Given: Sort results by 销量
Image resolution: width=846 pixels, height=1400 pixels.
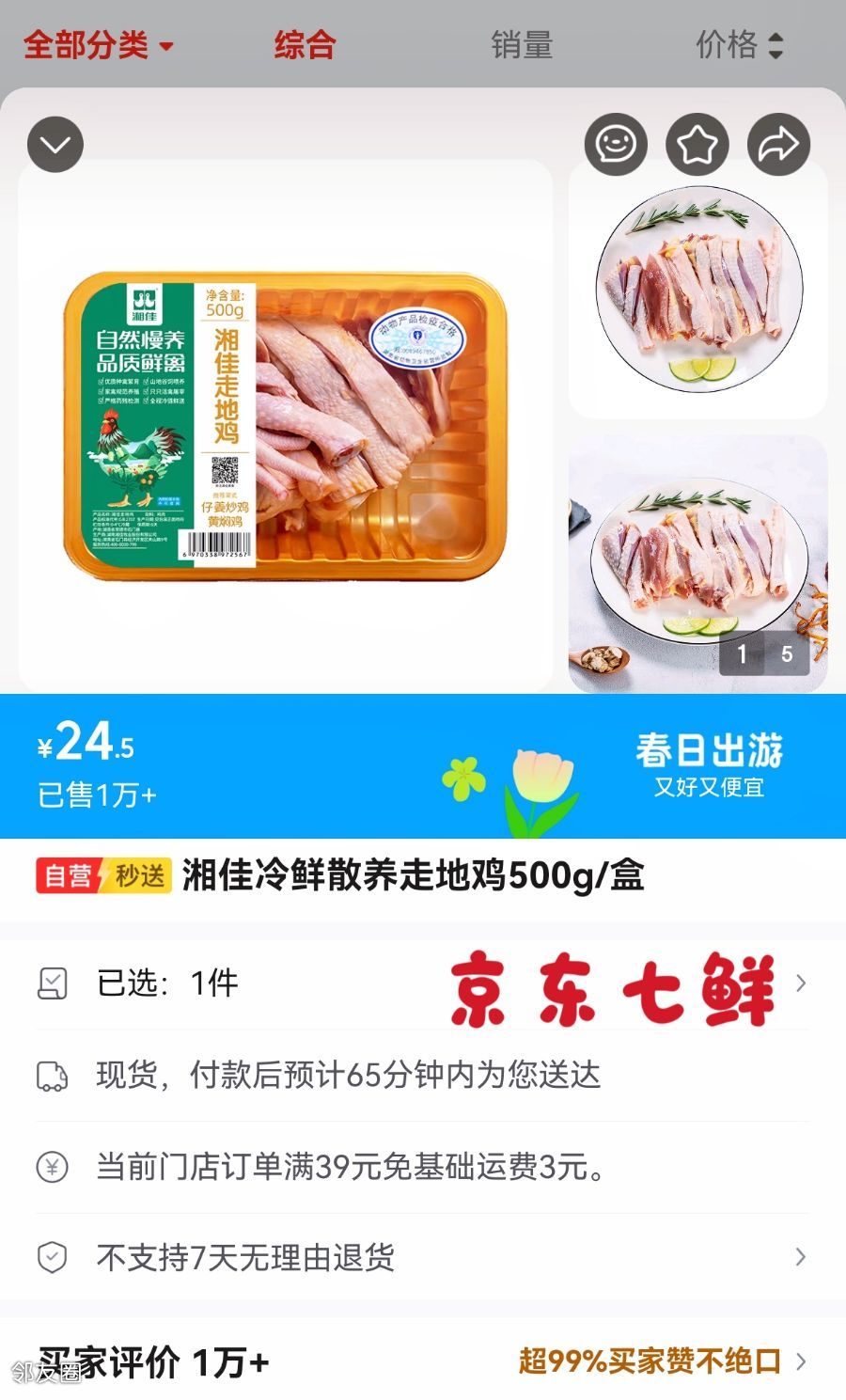Looking at the screenshot, I should pos(522,44).
